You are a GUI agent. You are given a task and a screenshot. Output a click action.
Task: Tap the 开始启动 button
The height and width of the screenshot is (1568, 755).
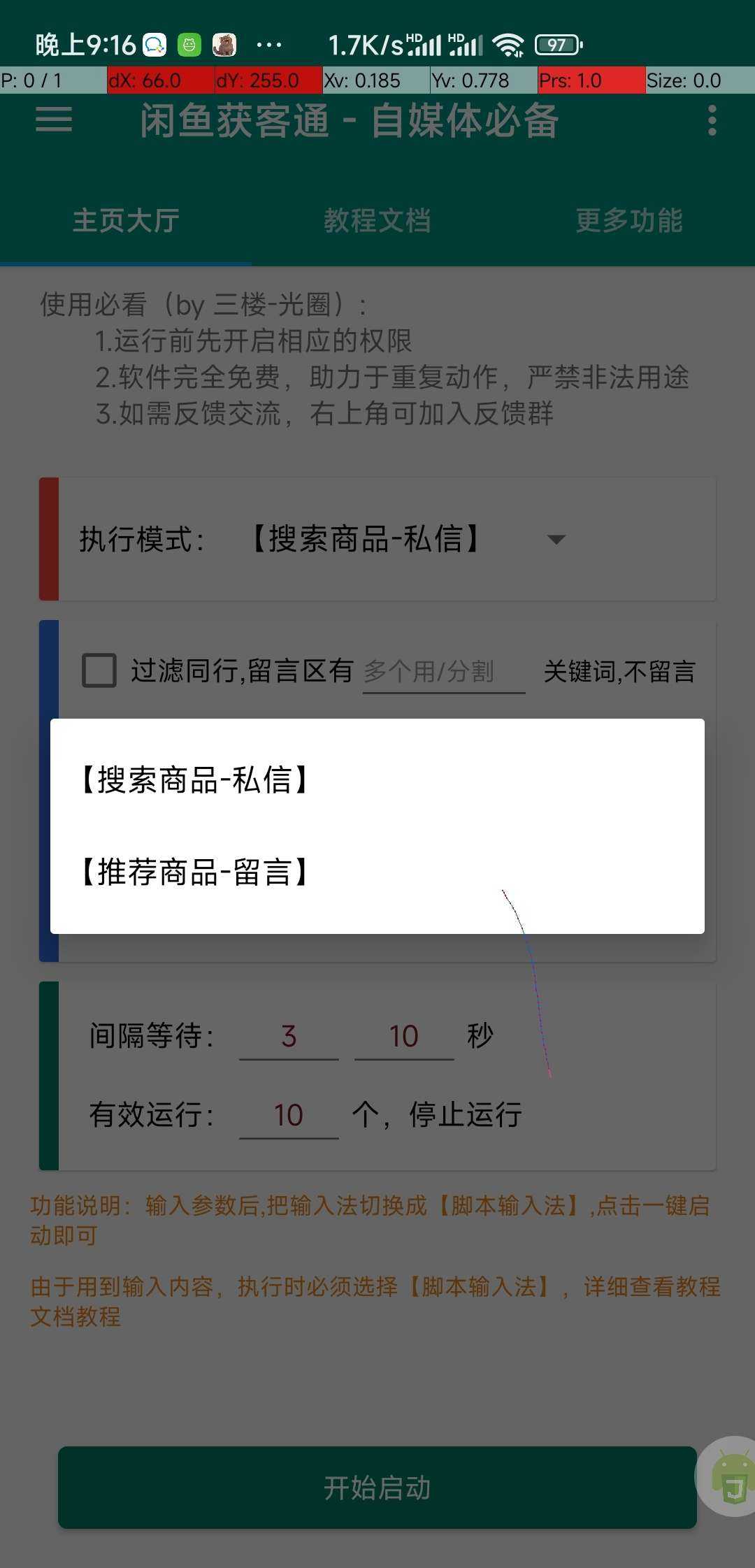pyautogui.click(x=377, y=1488)
